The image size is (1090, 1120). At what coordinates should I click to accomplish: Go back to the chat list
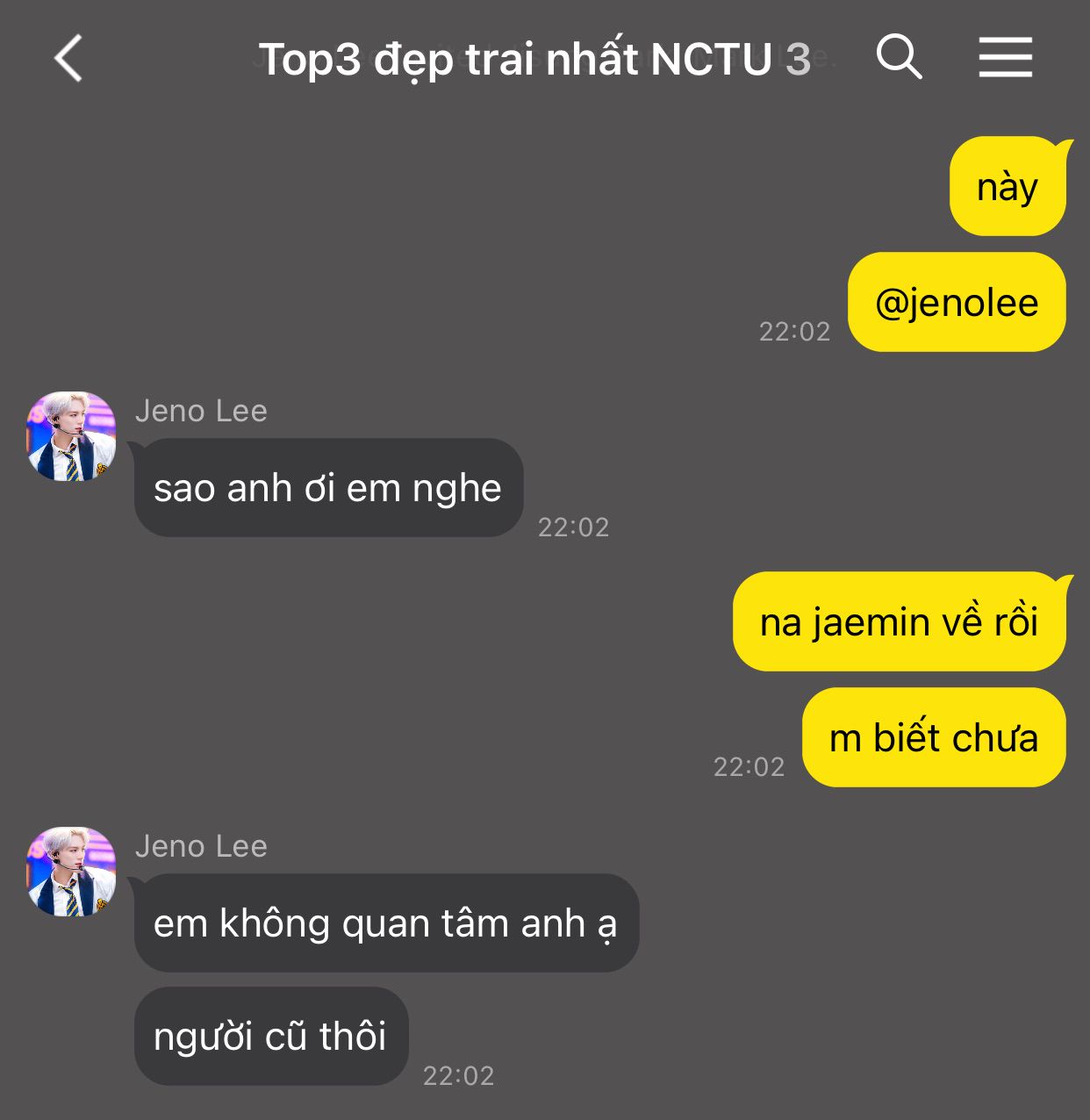(68, 59)
